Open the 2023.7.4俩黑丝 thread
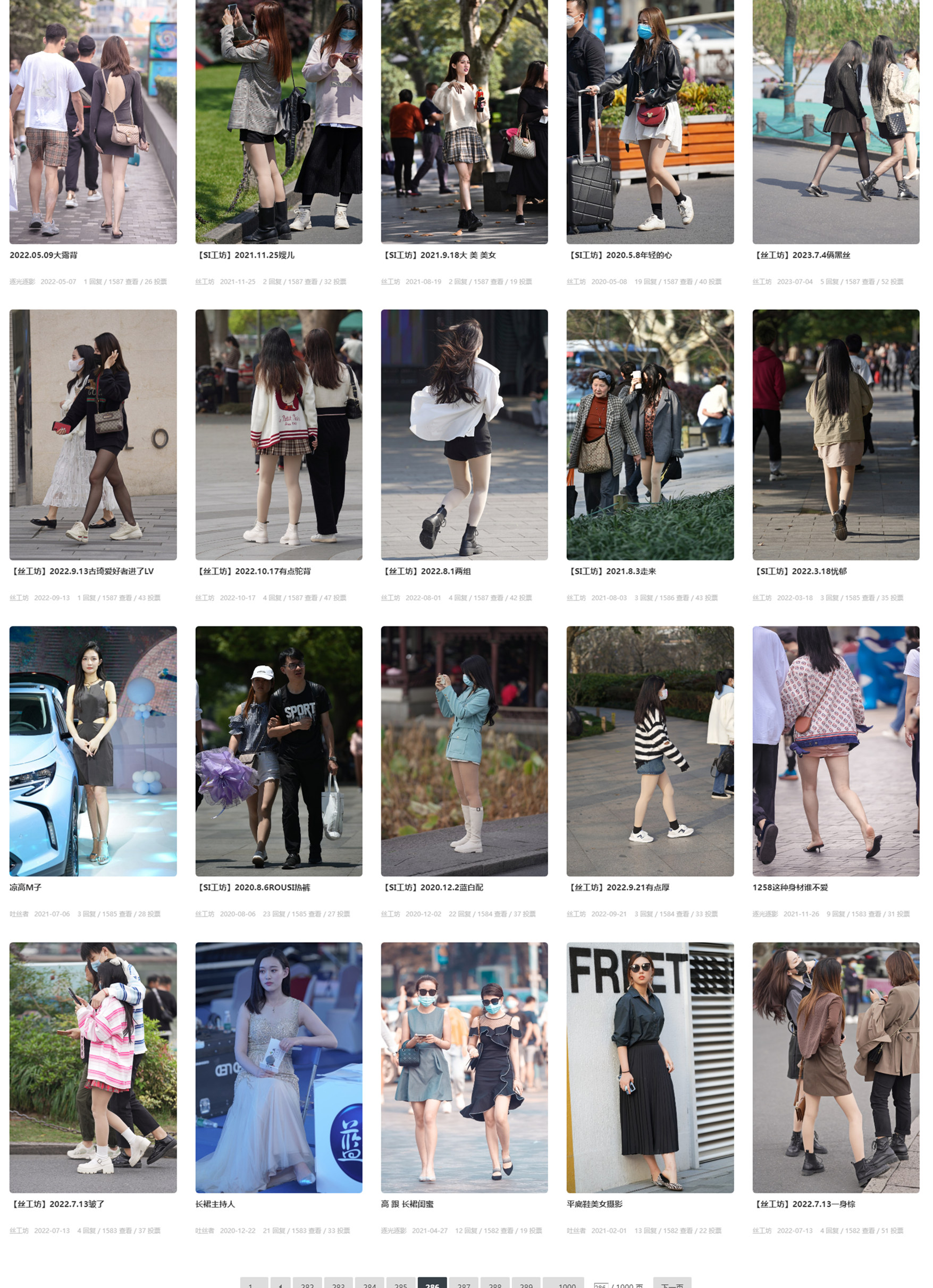The image size is (933, 1288). point(801,255)
